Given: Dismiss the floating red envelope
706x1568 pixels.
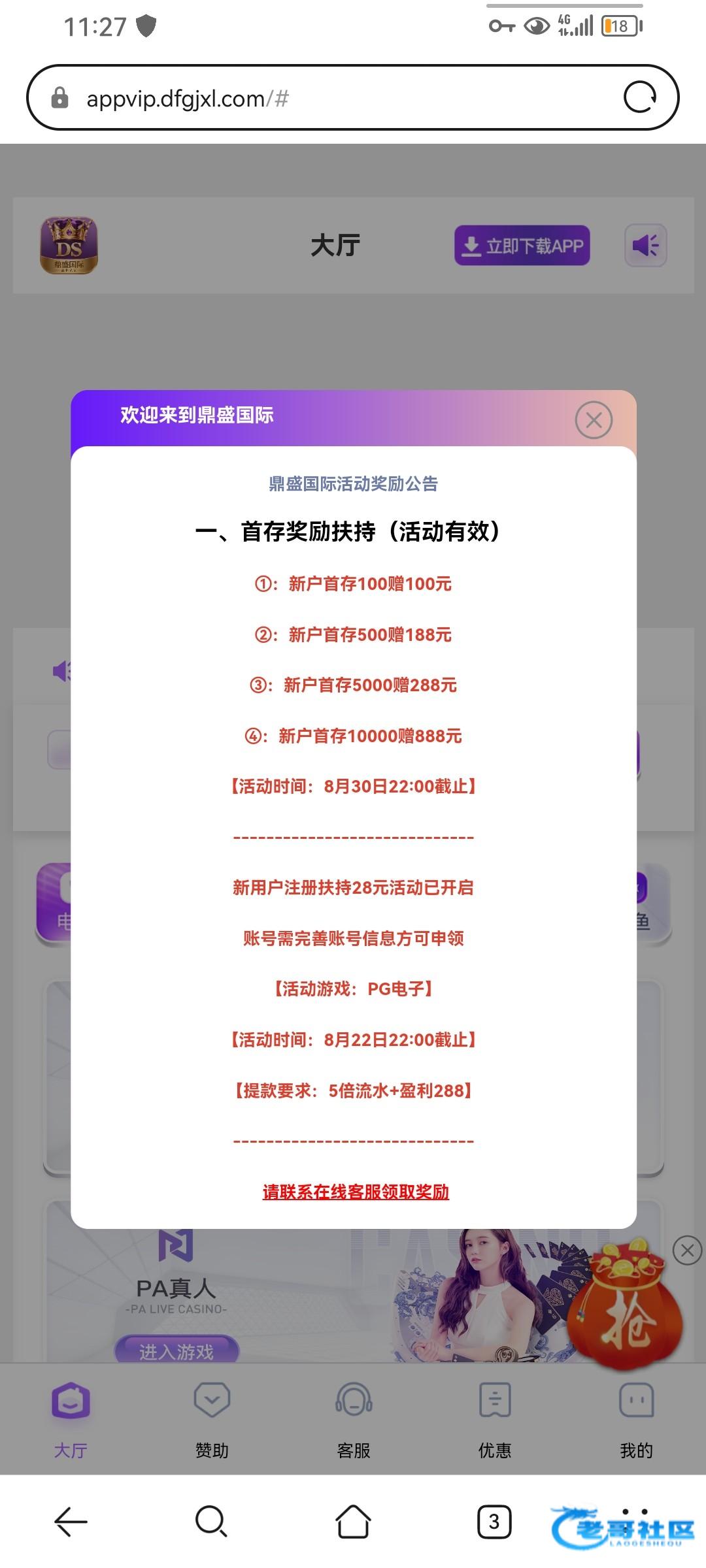Looking at the screenshot, I should pos(687,1250).
